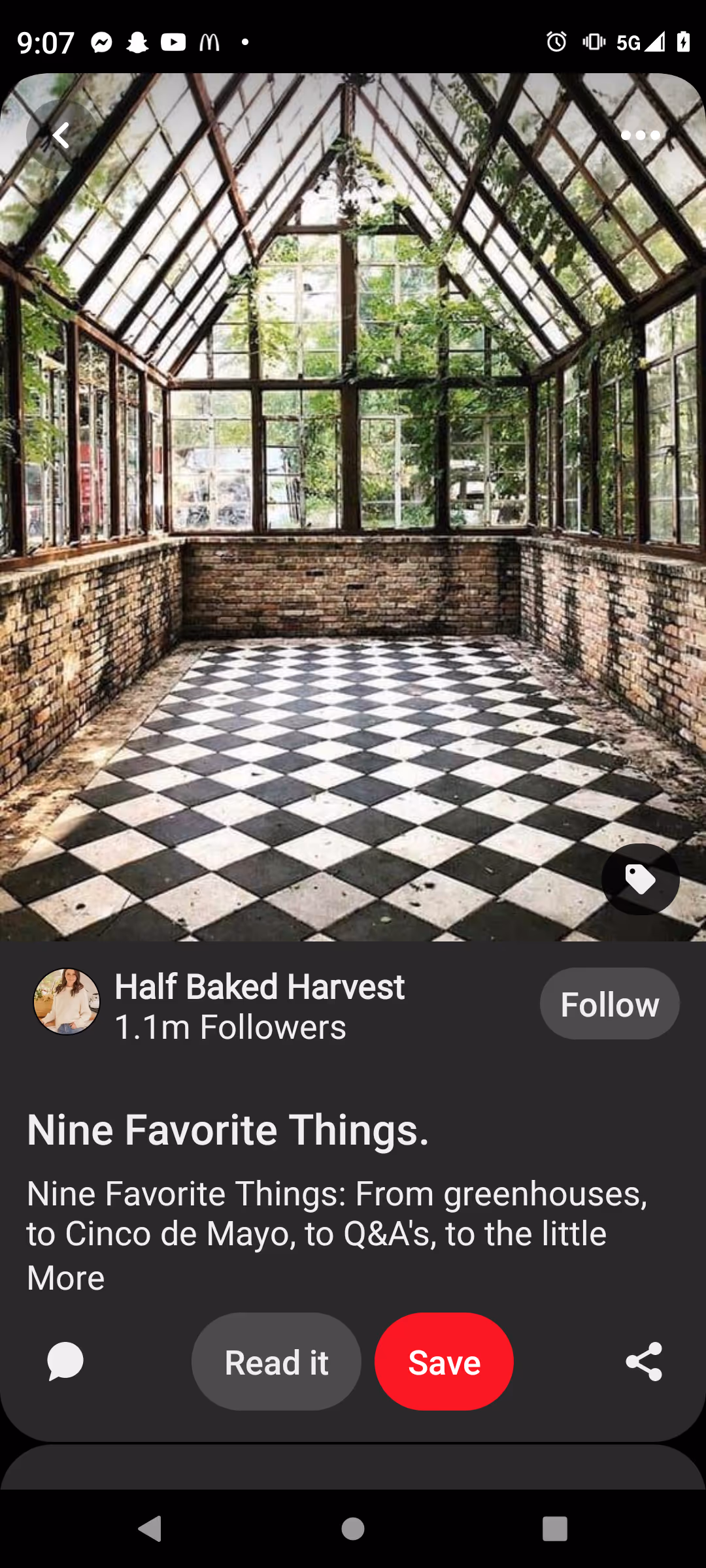This screenshot has width=706, height=1568.
Task: Go to the home screen
Action: tap(353, 1529)
